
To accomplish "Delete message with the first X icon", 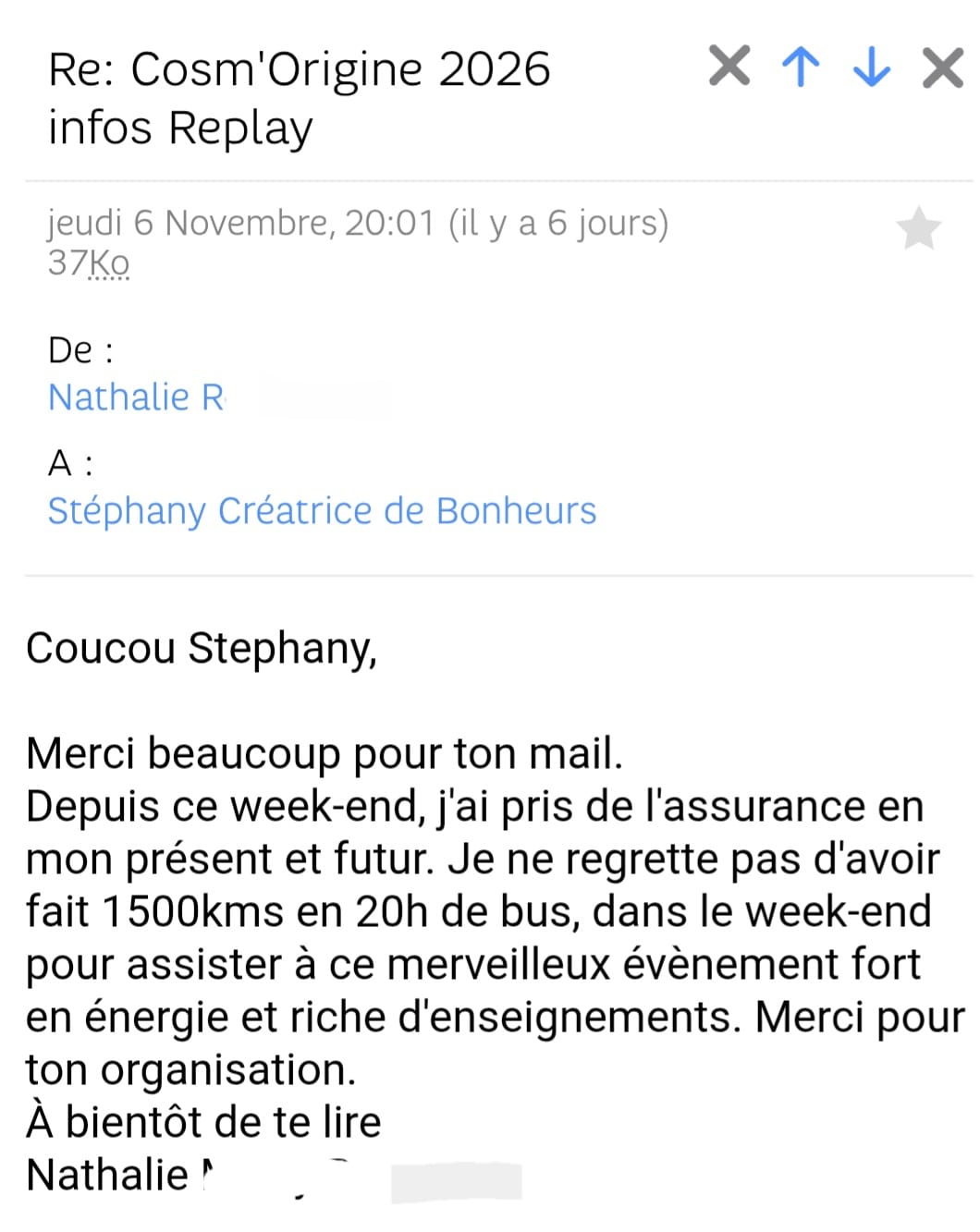I will pyautogui.click(x=729, y=67).
